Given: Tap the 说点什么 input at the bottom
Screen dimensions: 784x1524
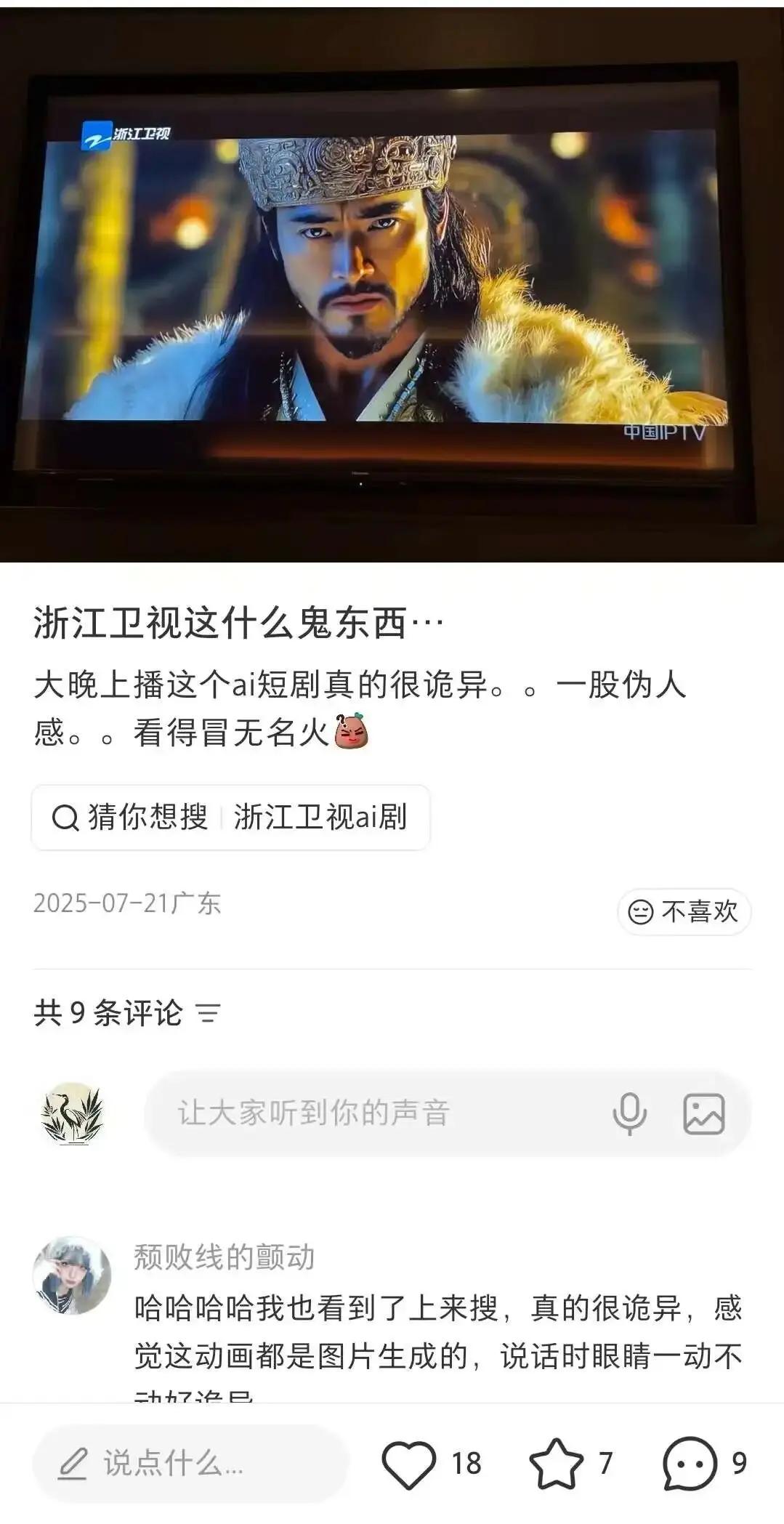Looking at the screenshot, I should point(189,1463).
